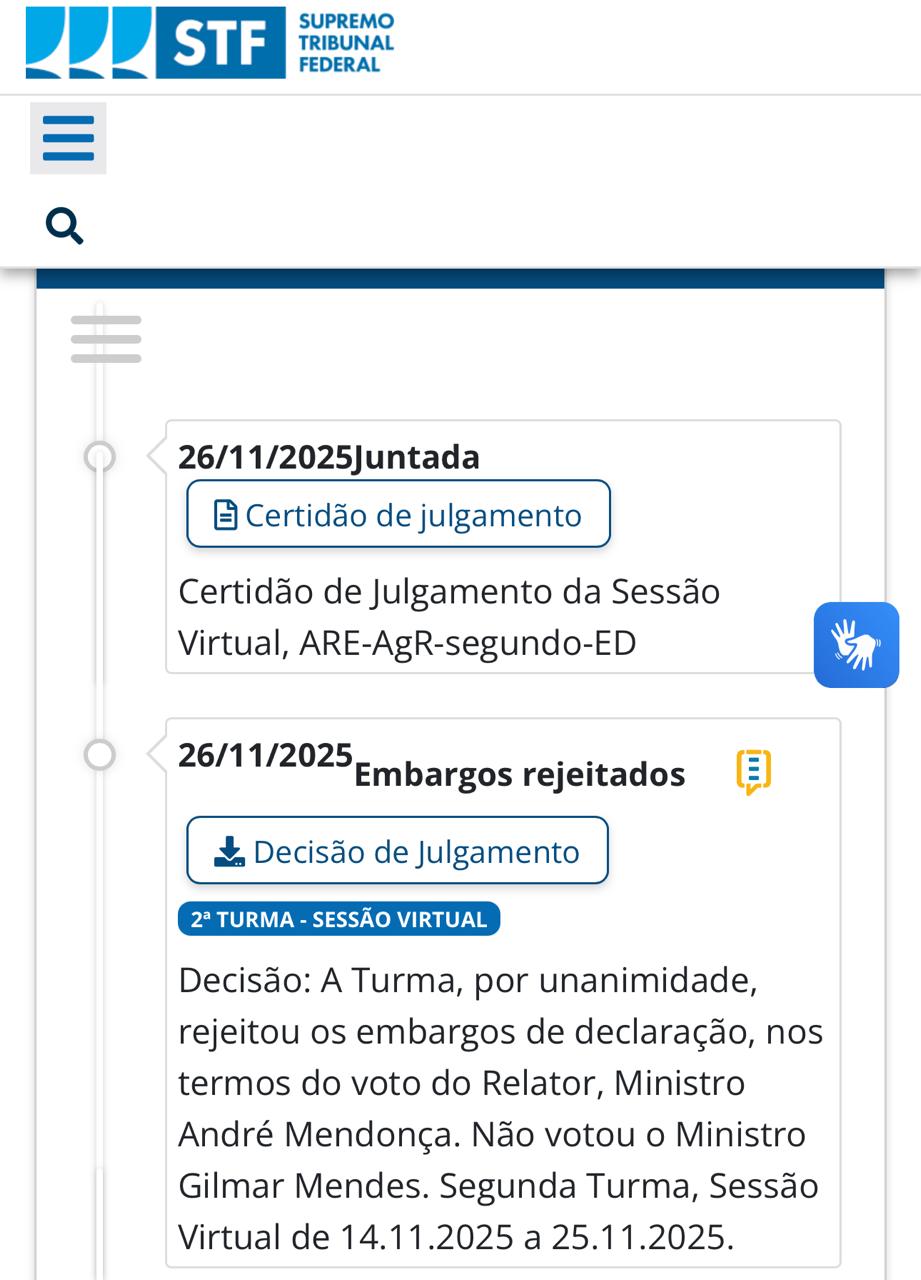Open the gray section menu icon

[106, 339]
